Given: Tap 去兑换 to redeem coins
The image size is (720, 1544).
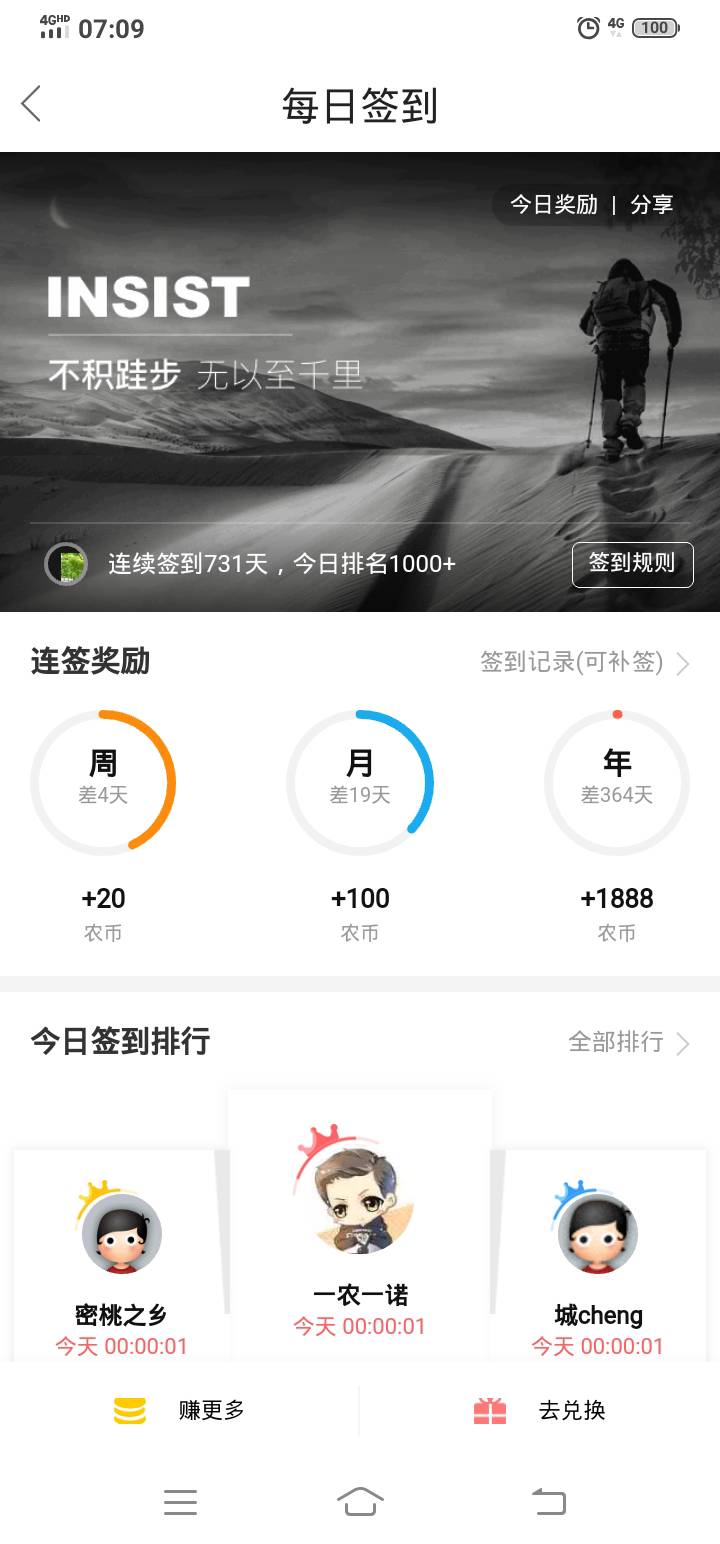Looking at the screenshot, I should click(540, 1410).
